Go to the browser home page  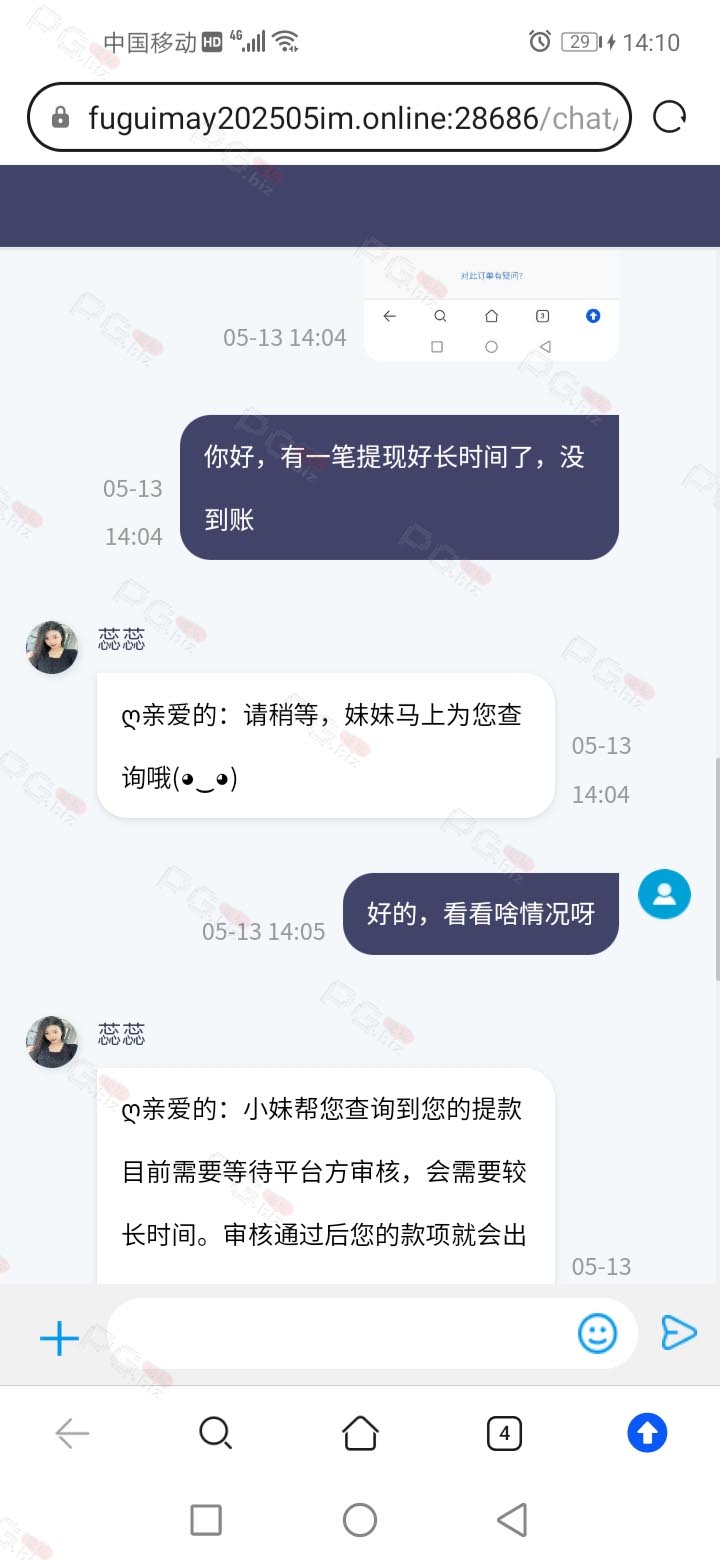pos(360,1433)
